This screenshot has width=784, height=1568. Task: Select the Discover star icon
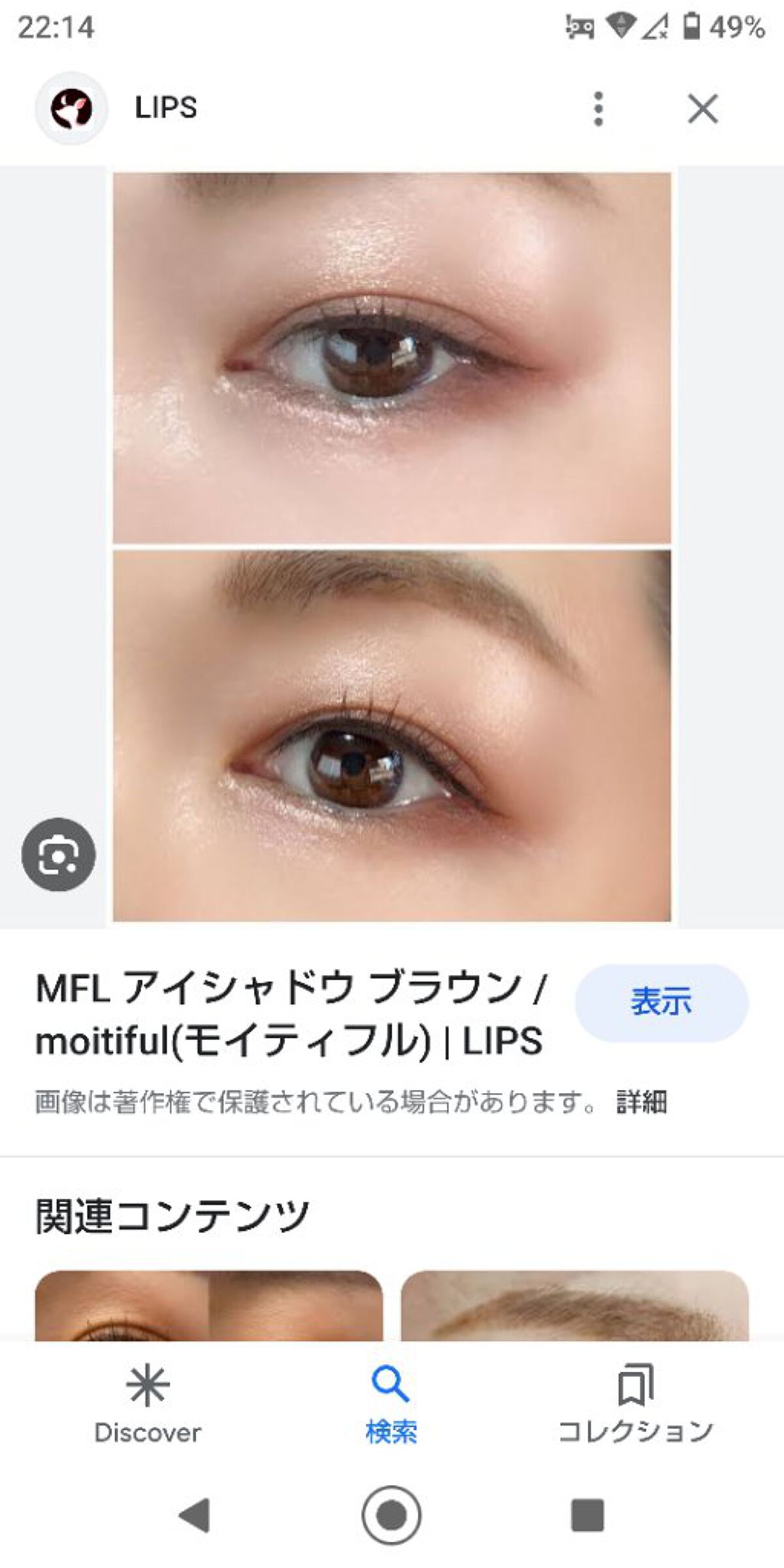(149, 1384)
